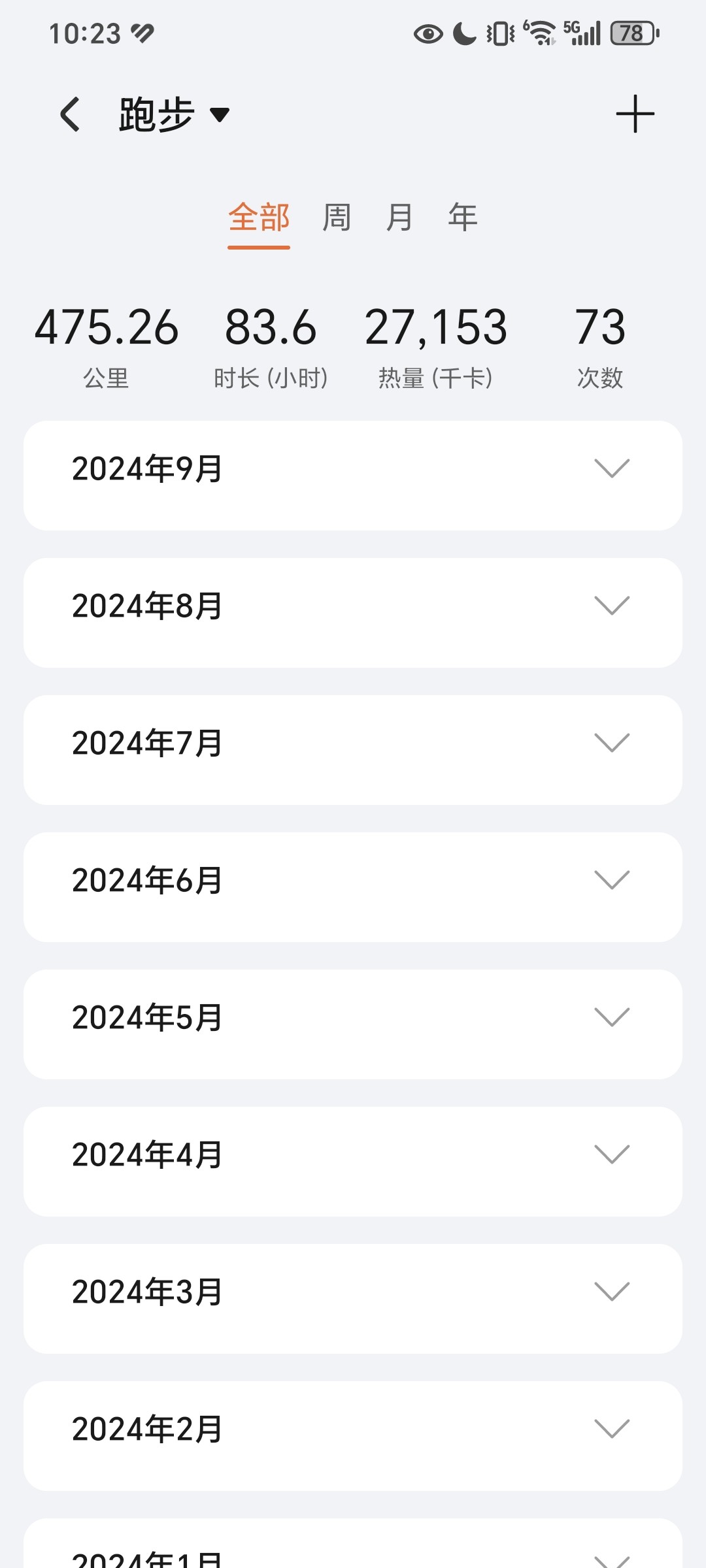Open the 跑步 activity type dropdown

click(174, 115)
